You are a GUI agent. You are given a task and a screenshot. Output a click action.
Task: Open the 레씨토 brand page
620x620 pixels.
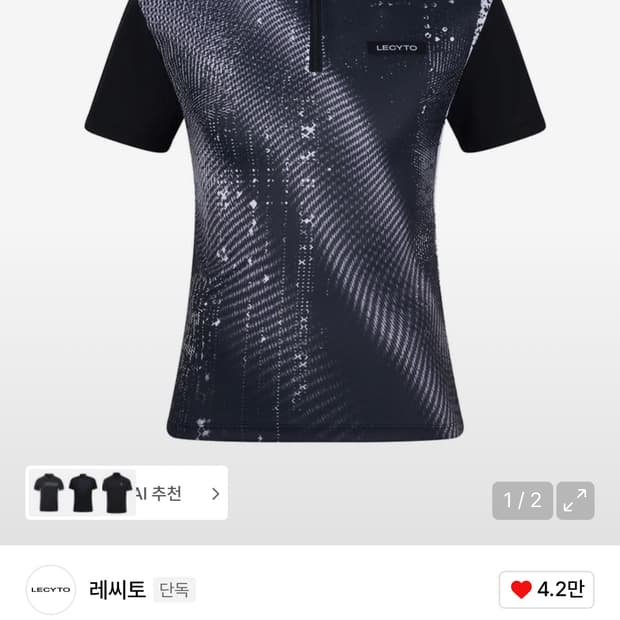(117, 590)
